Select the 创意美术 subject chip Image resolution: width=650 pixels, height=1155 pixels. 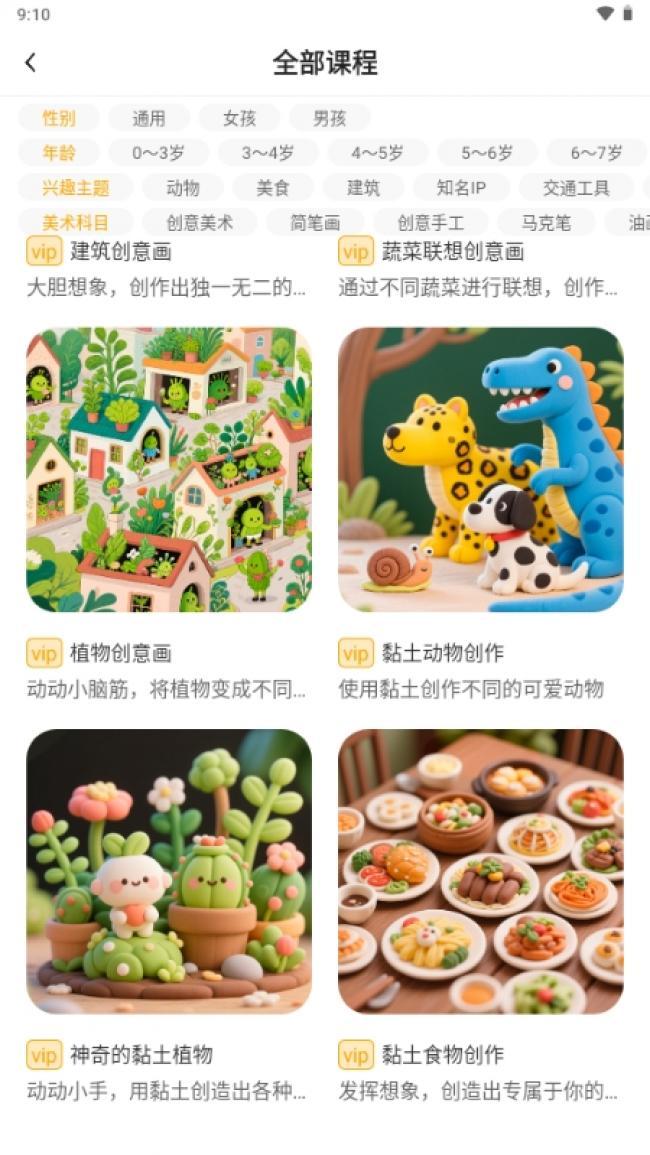(200, 222)
